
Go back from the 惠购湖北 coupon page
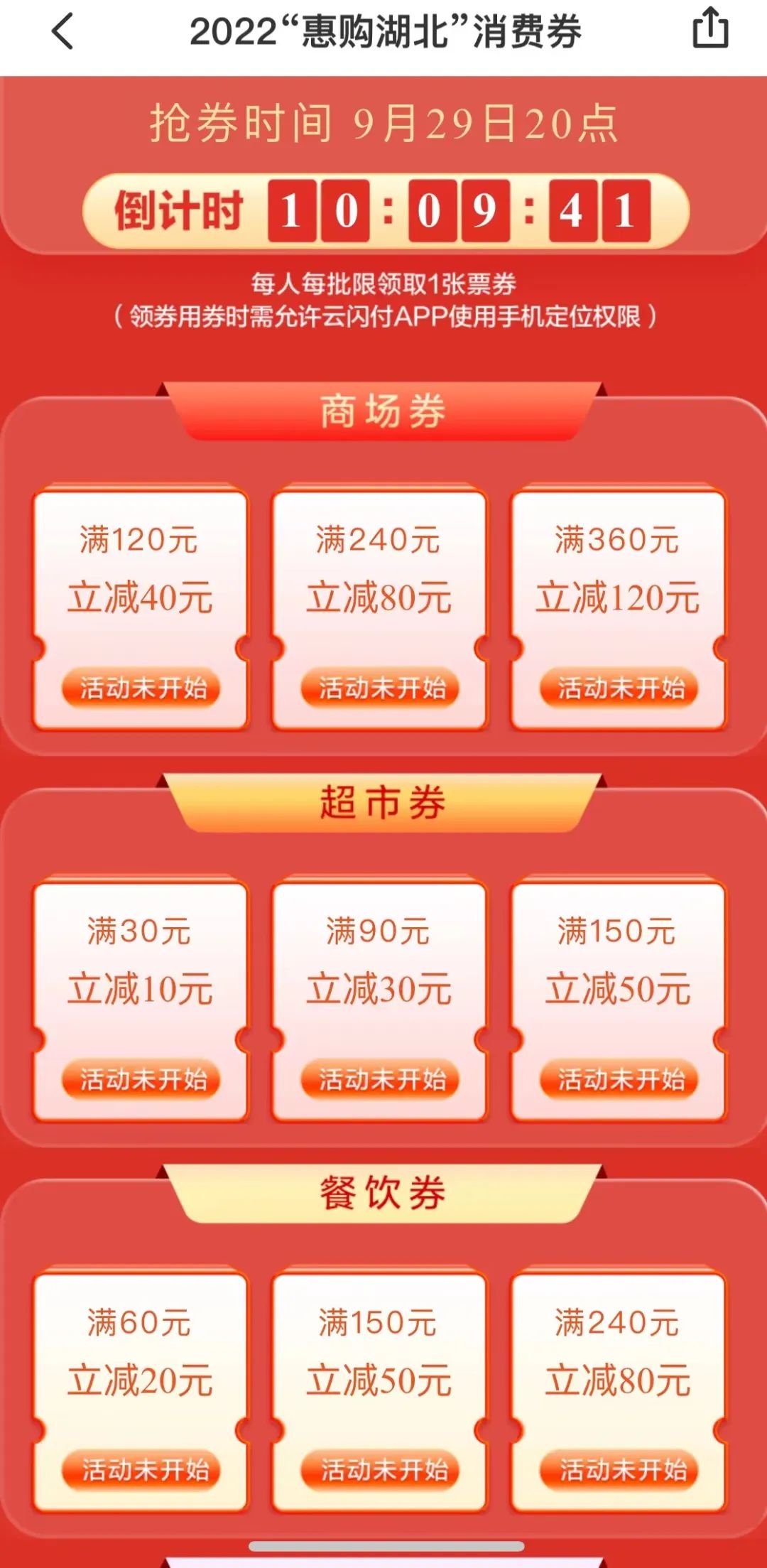[x=62, y=32]
